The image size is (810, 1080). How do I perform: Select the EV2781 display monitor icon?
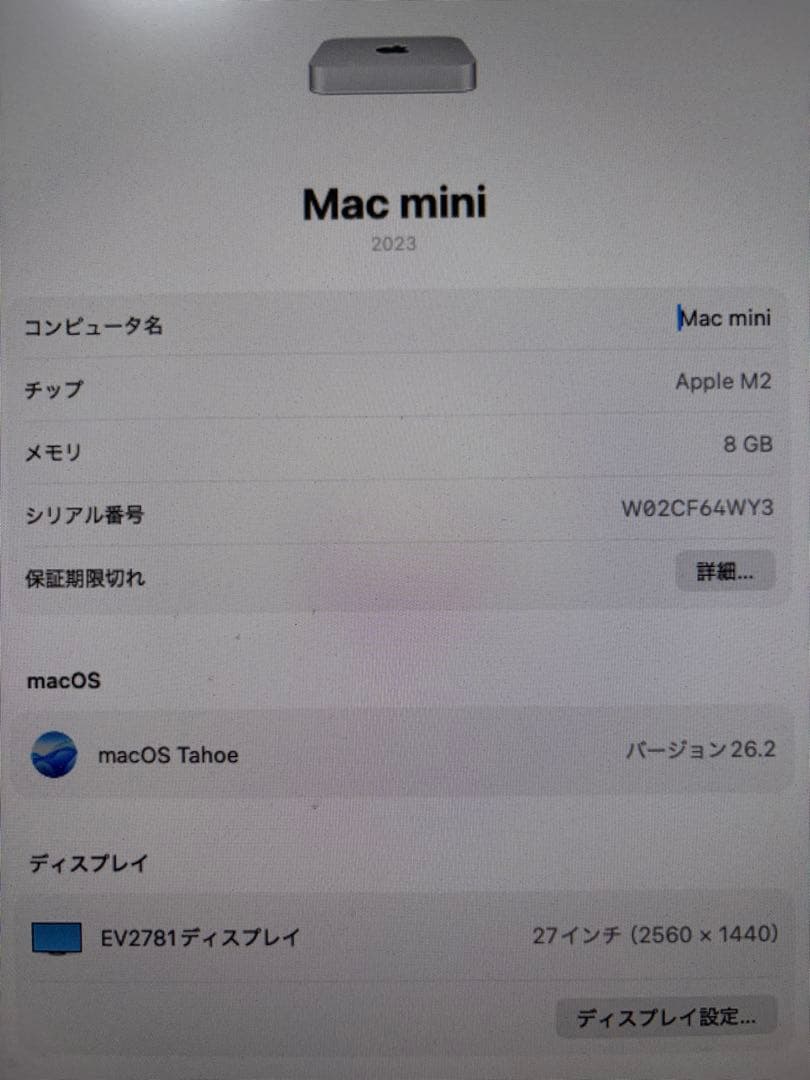click(x=55, y=936)
